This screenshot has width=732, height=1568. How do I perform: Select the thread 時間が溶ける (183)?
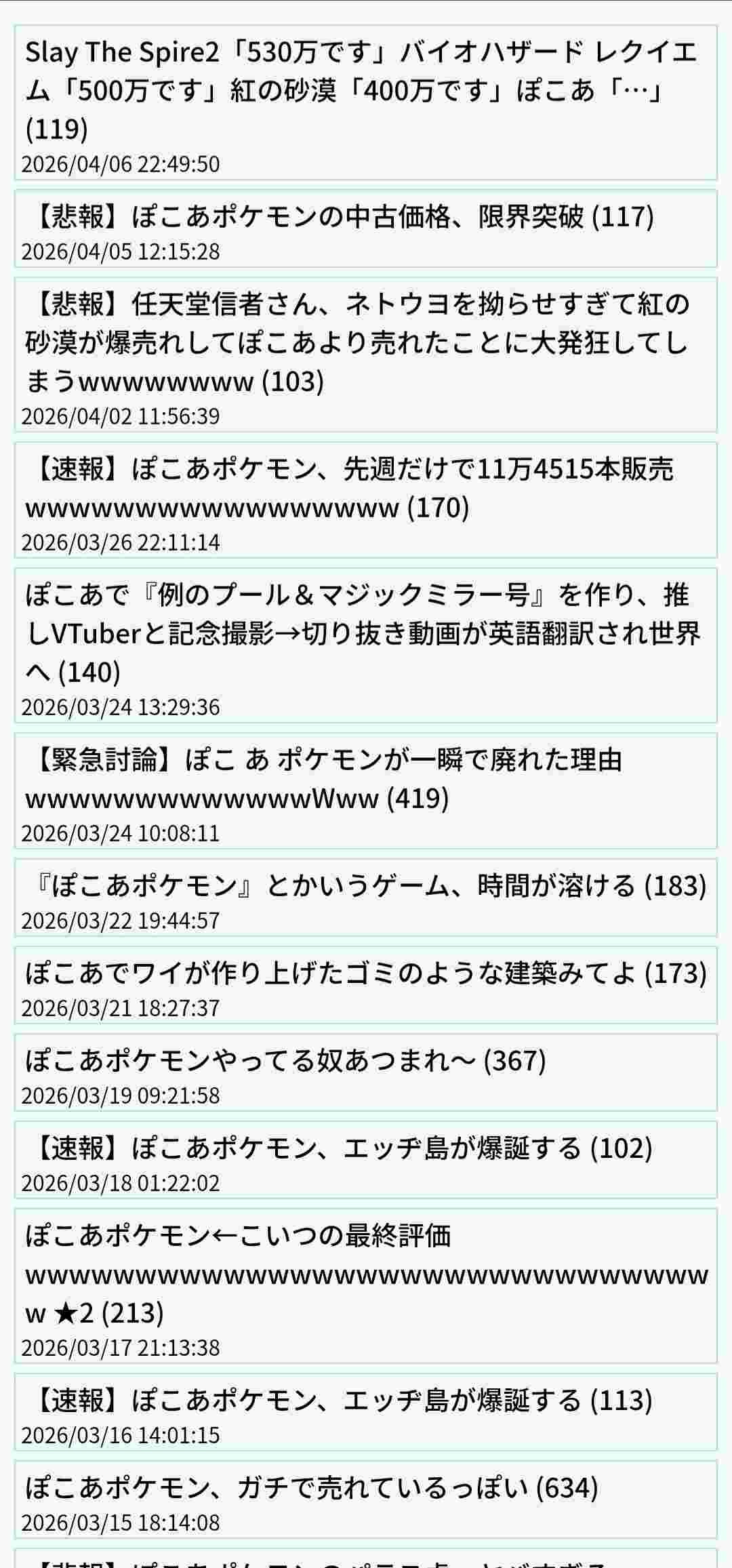366,886
